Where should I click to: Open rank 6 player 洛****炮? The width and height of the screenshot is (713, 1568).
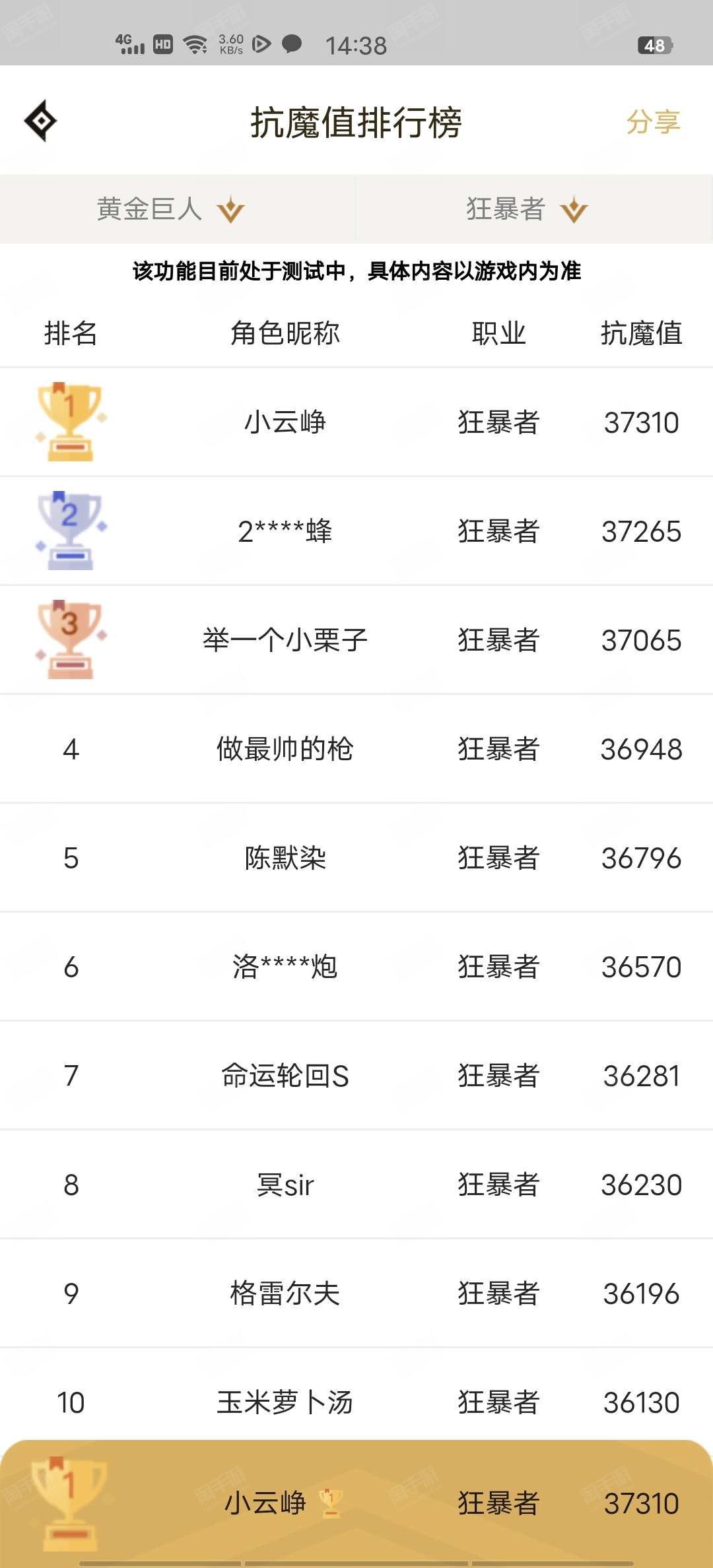coord(356,967)
